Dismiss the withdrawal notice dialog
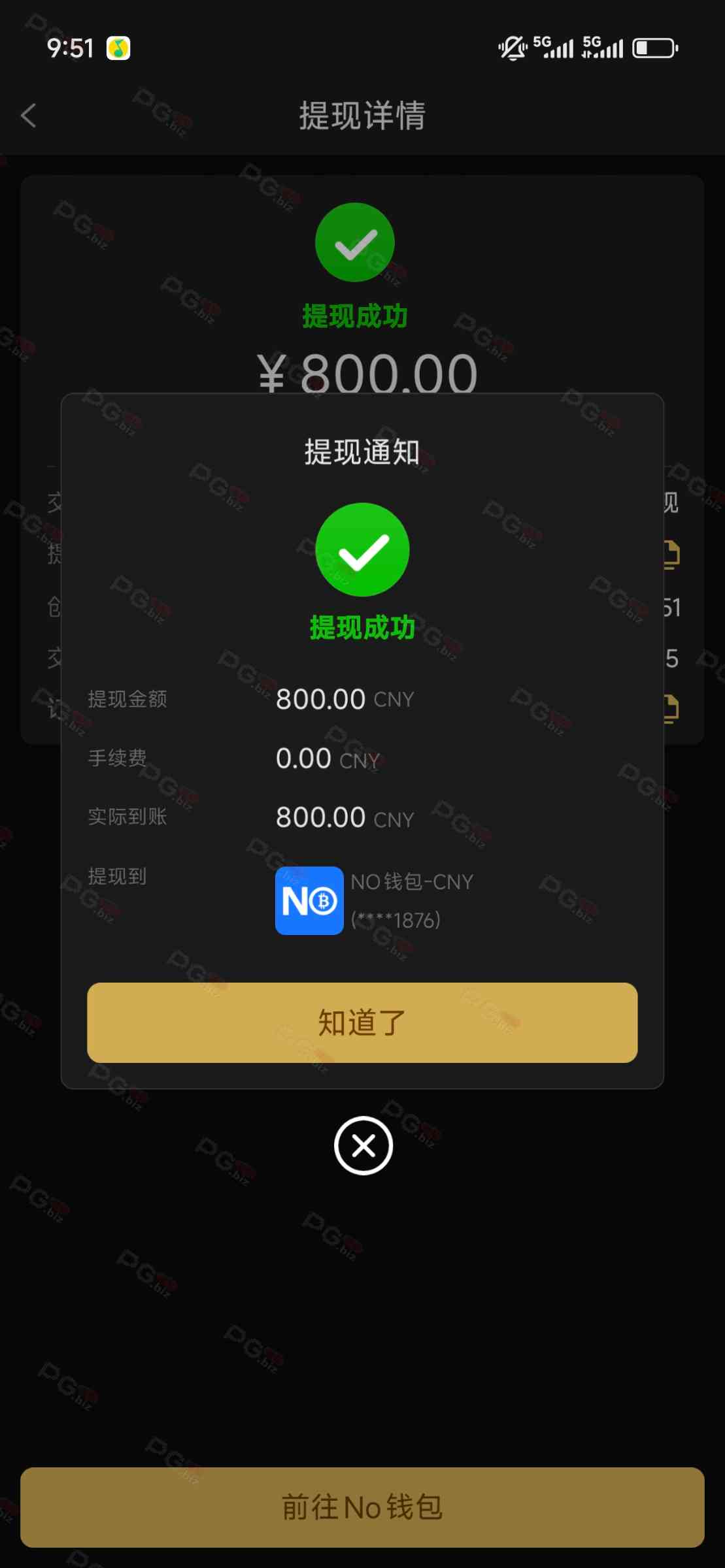Image resolution: width=725 pixels, height=1568 pixels. click(x=363, y=1145)
